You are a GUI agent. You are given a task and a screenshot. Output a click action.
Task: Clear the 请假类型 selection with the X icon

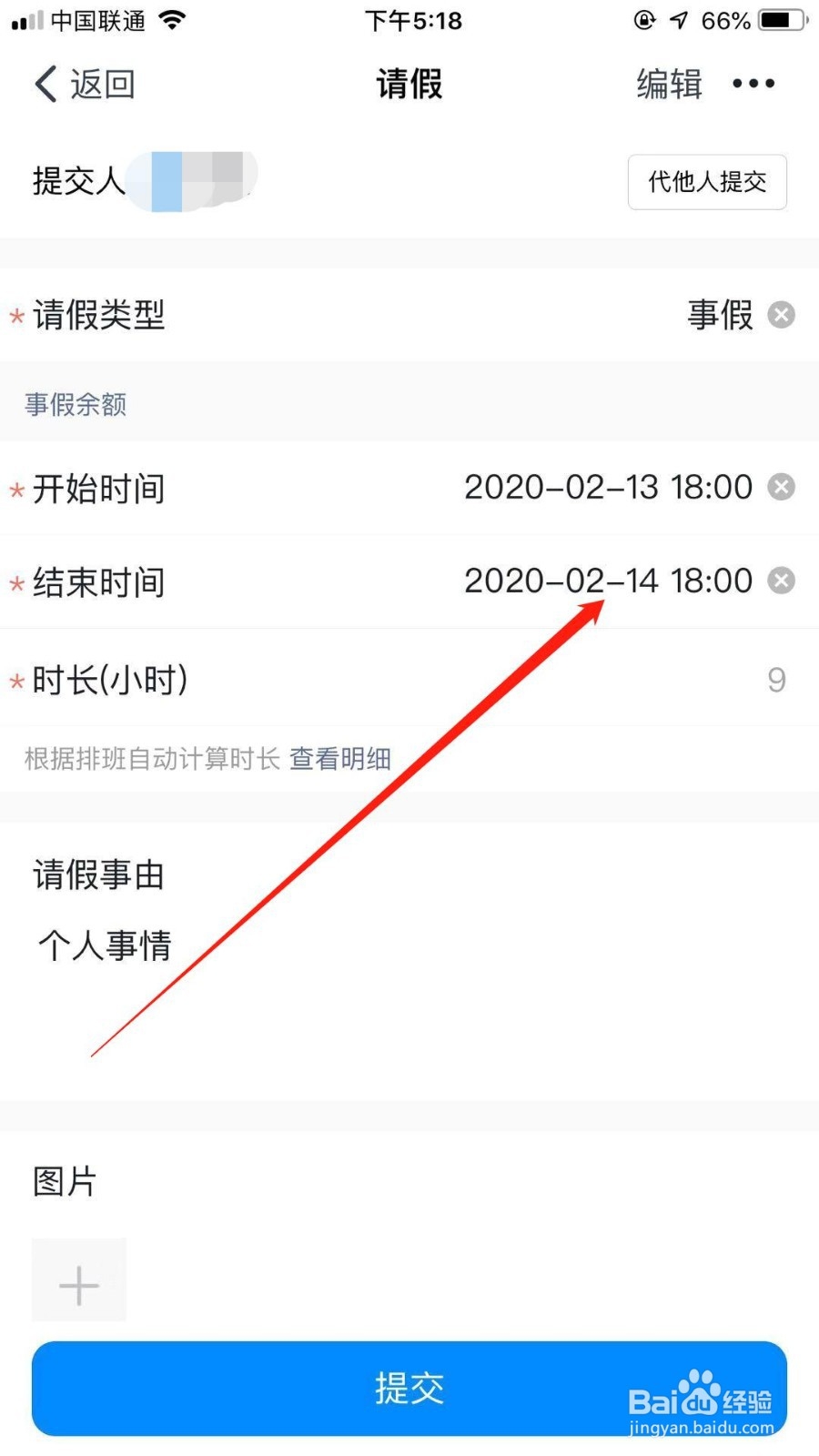coord(781,315)
